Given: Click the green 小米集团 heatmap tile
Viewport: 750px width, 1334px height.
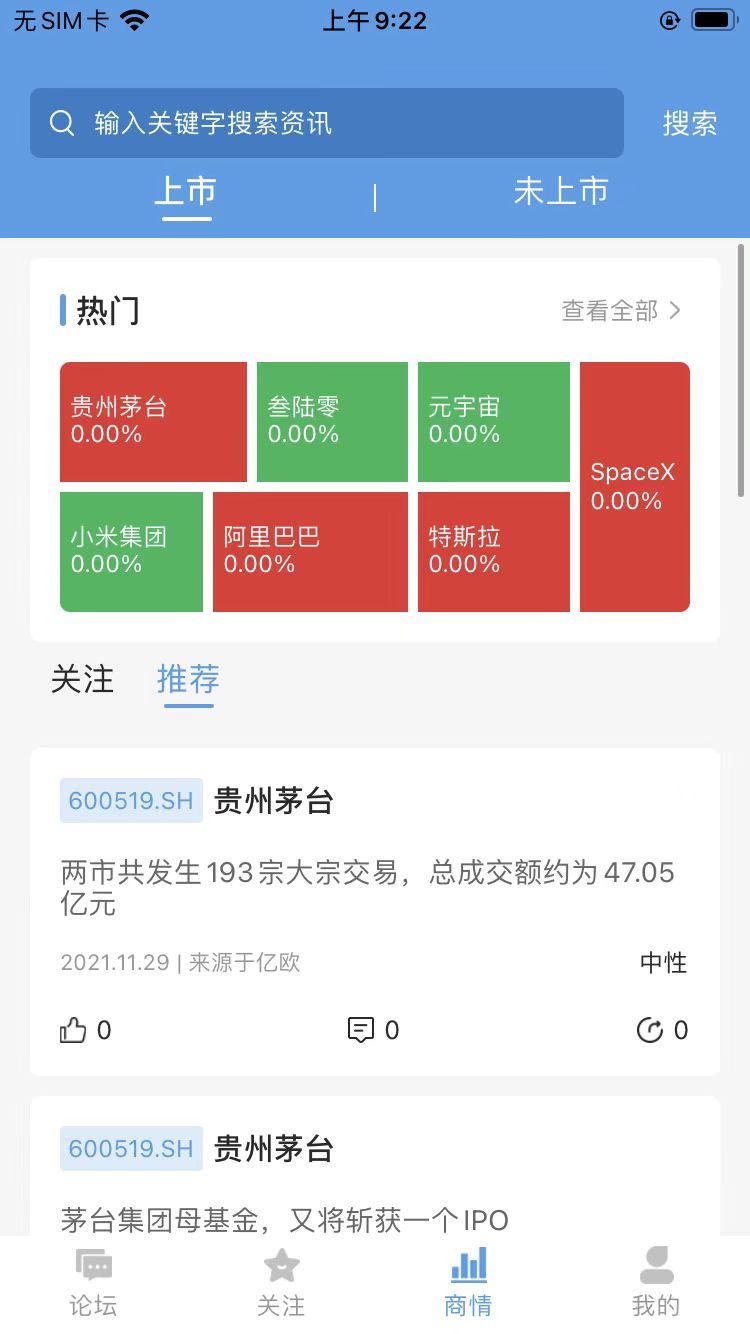Looking at the screenshot, I should pyautogui.click(x=131, y=550).
